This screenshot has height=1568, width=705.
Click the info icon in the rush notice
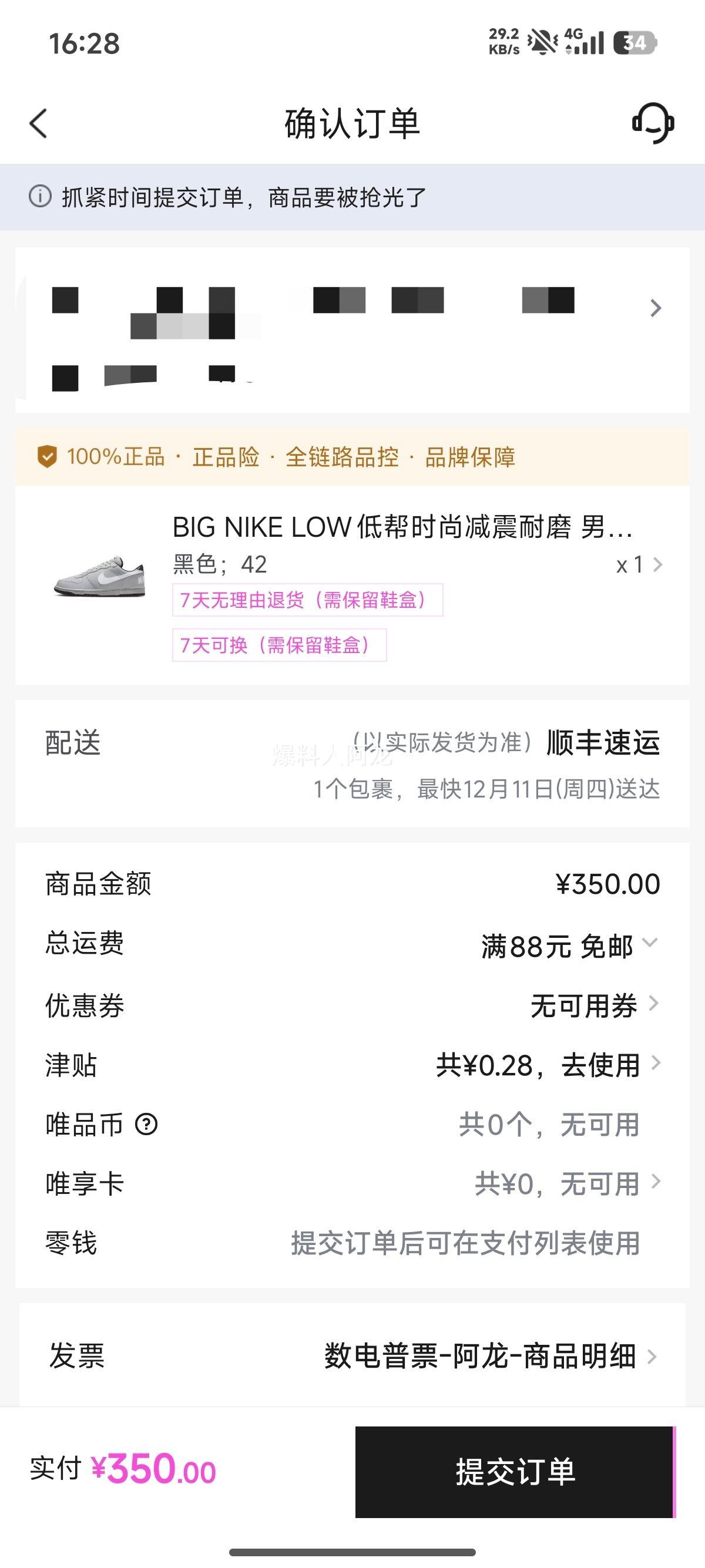coord(40,196)
